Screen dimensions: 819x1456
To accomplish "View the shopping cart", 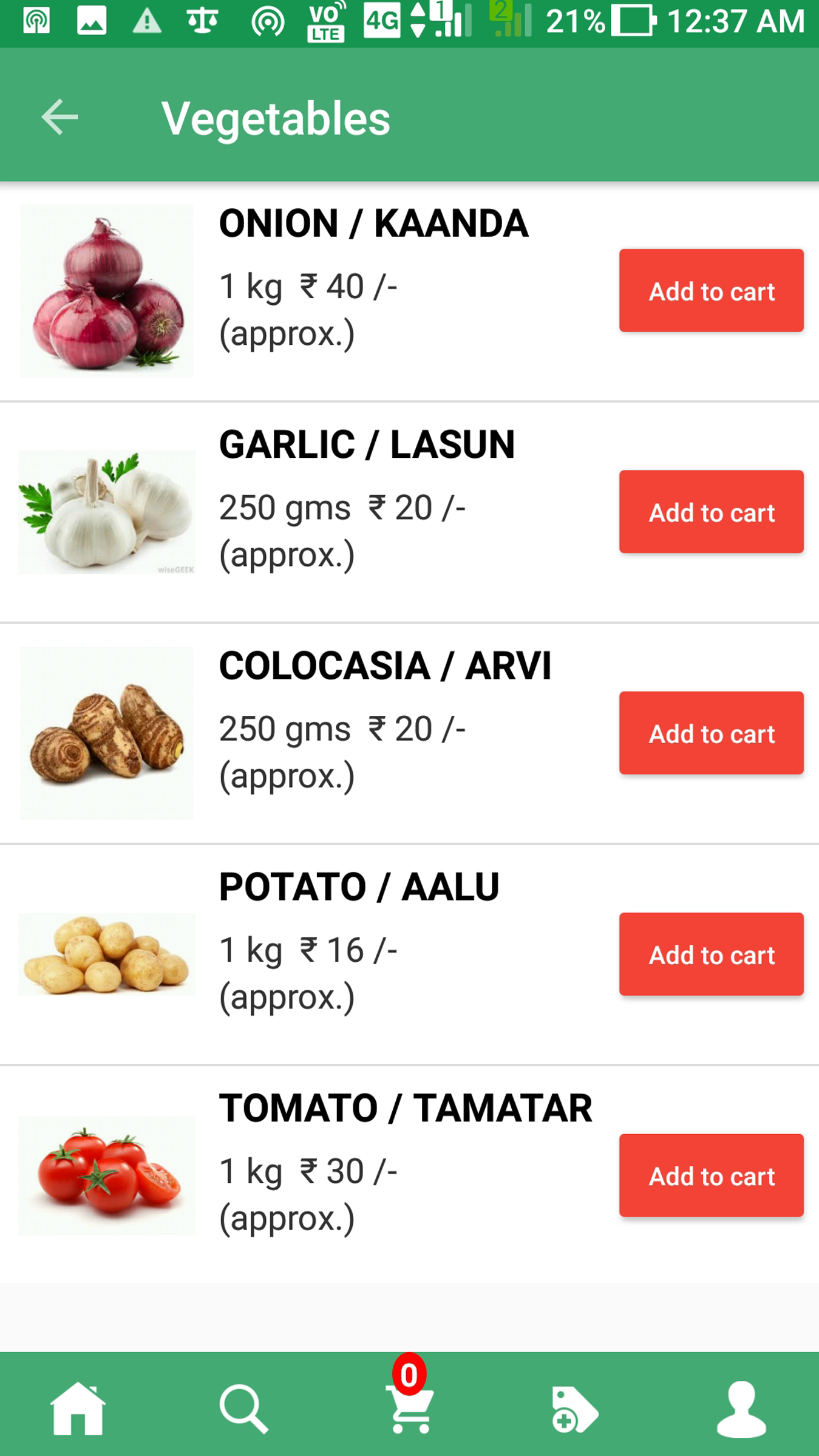I will (x=410, y=1409).
